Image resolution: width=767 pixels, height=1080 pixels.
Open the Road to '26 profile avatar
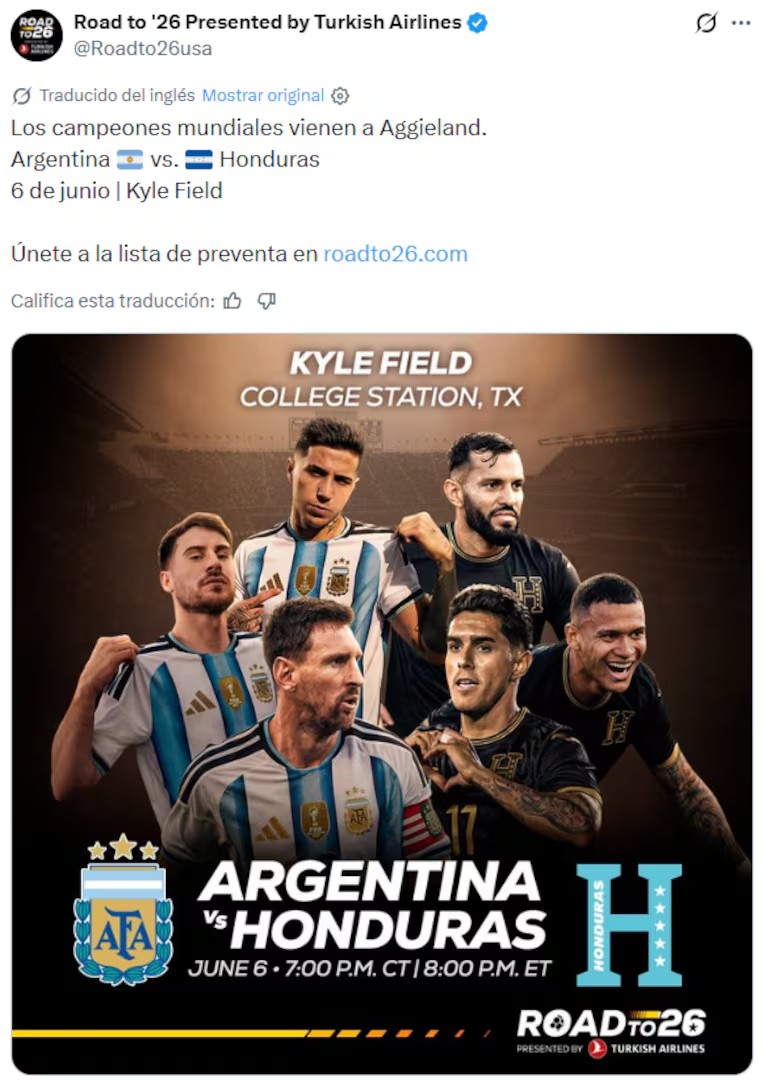coord(36,36)
